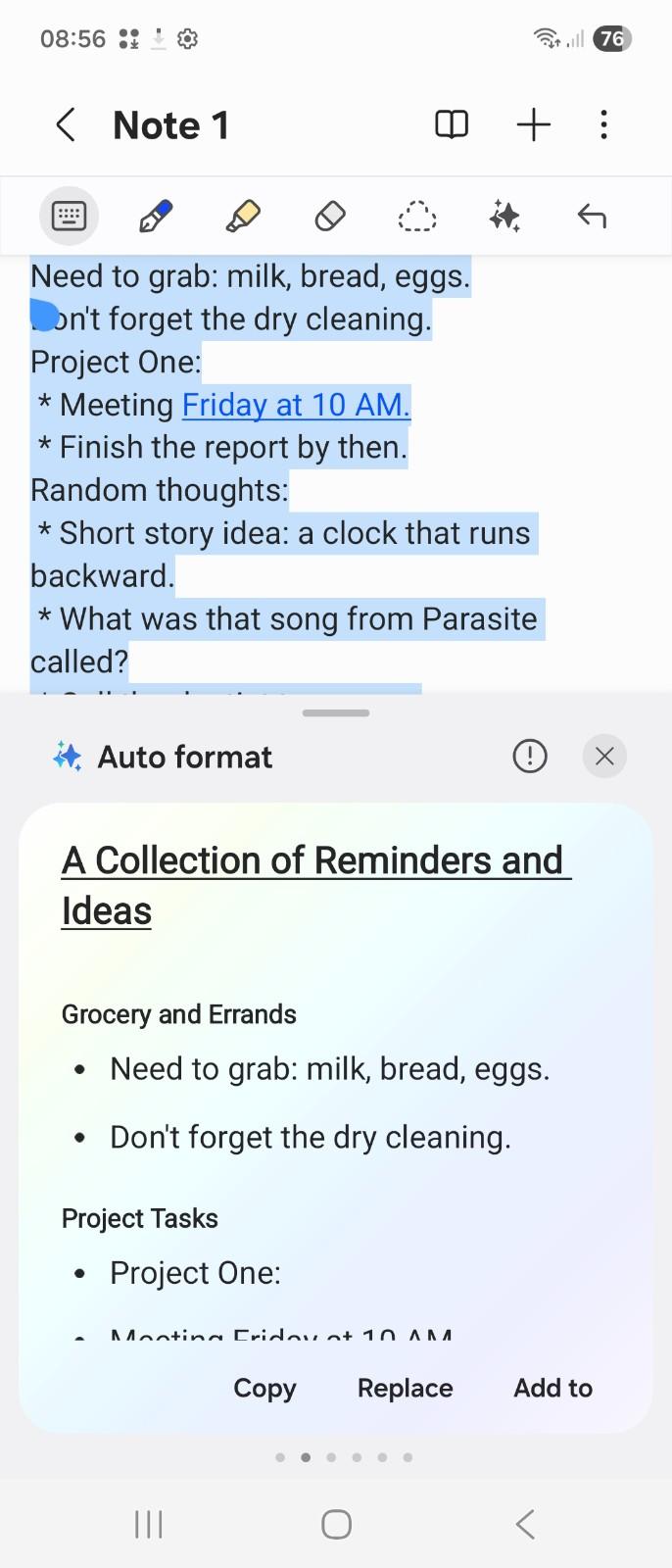Go back from Note 1

(x=66, y=125)
